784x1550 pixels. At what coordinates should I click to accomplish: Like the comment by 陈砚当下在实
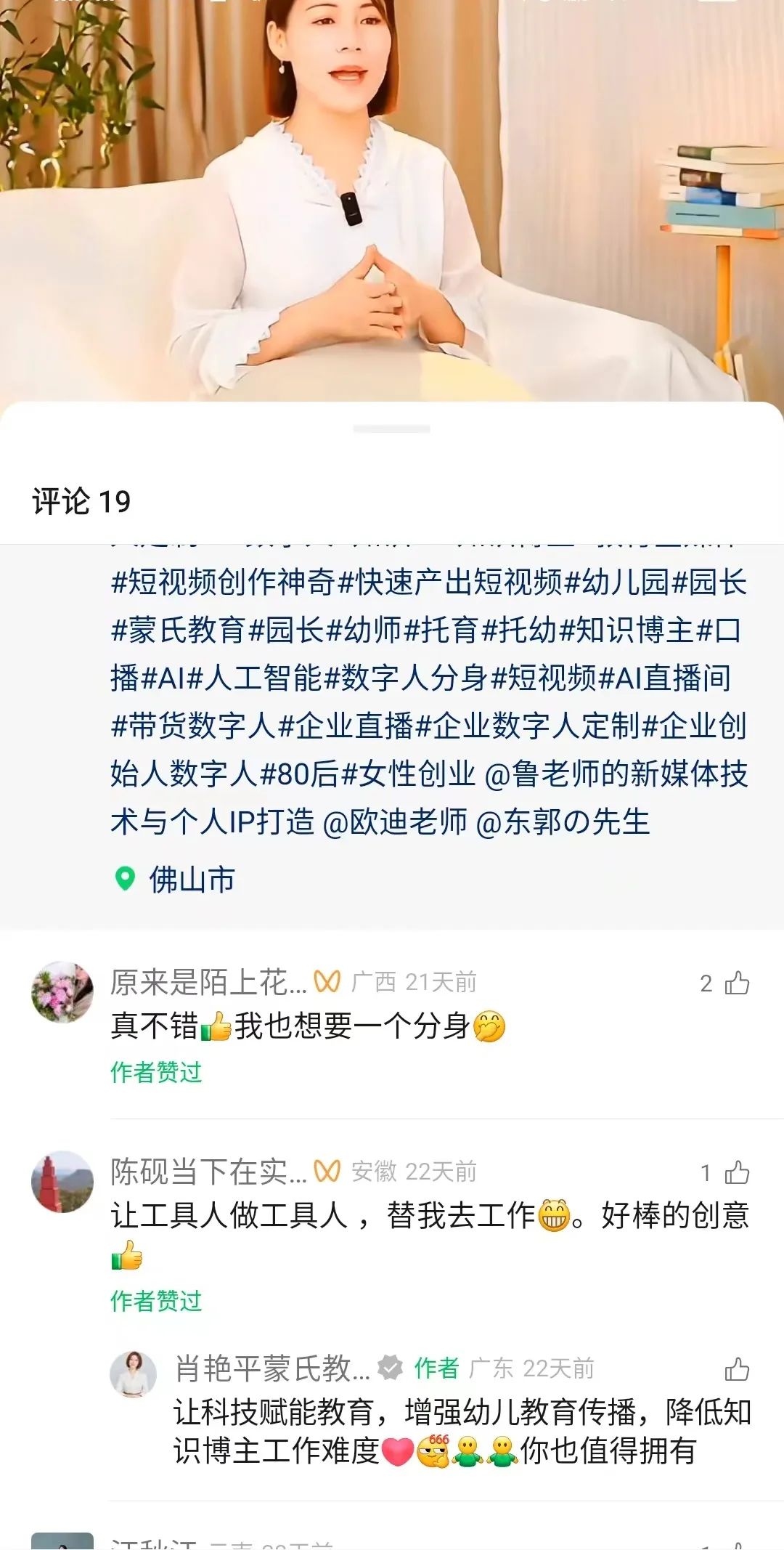point(736,1173)
